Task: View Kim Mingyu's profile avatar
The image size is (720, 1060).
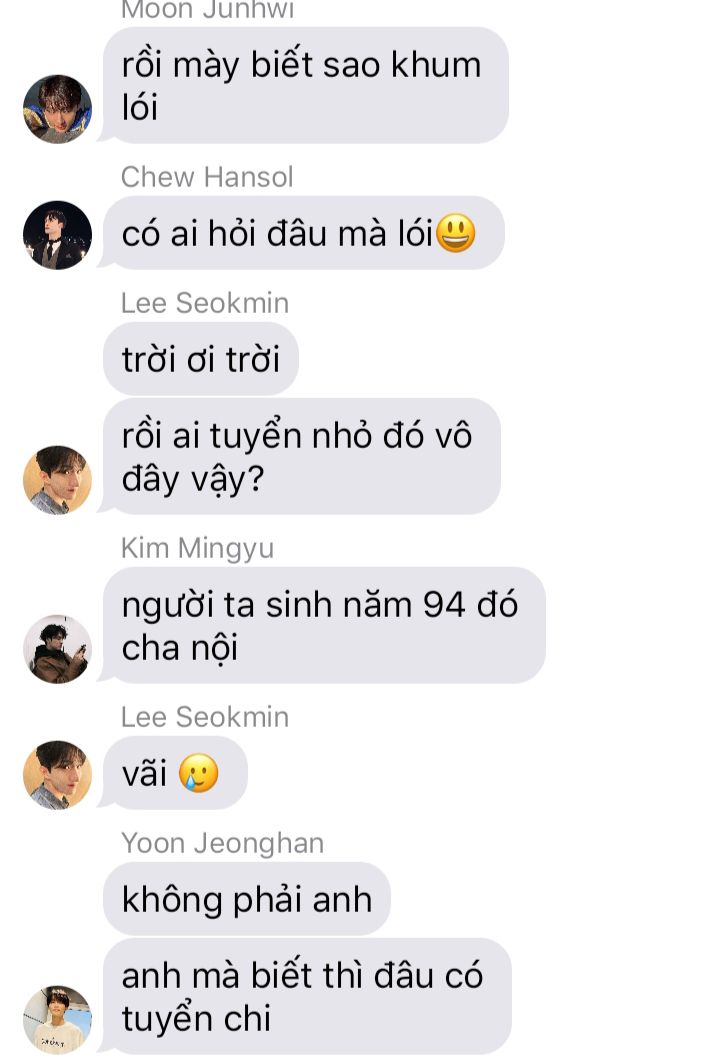Action: pyautogui.click(x=57, y=649)
